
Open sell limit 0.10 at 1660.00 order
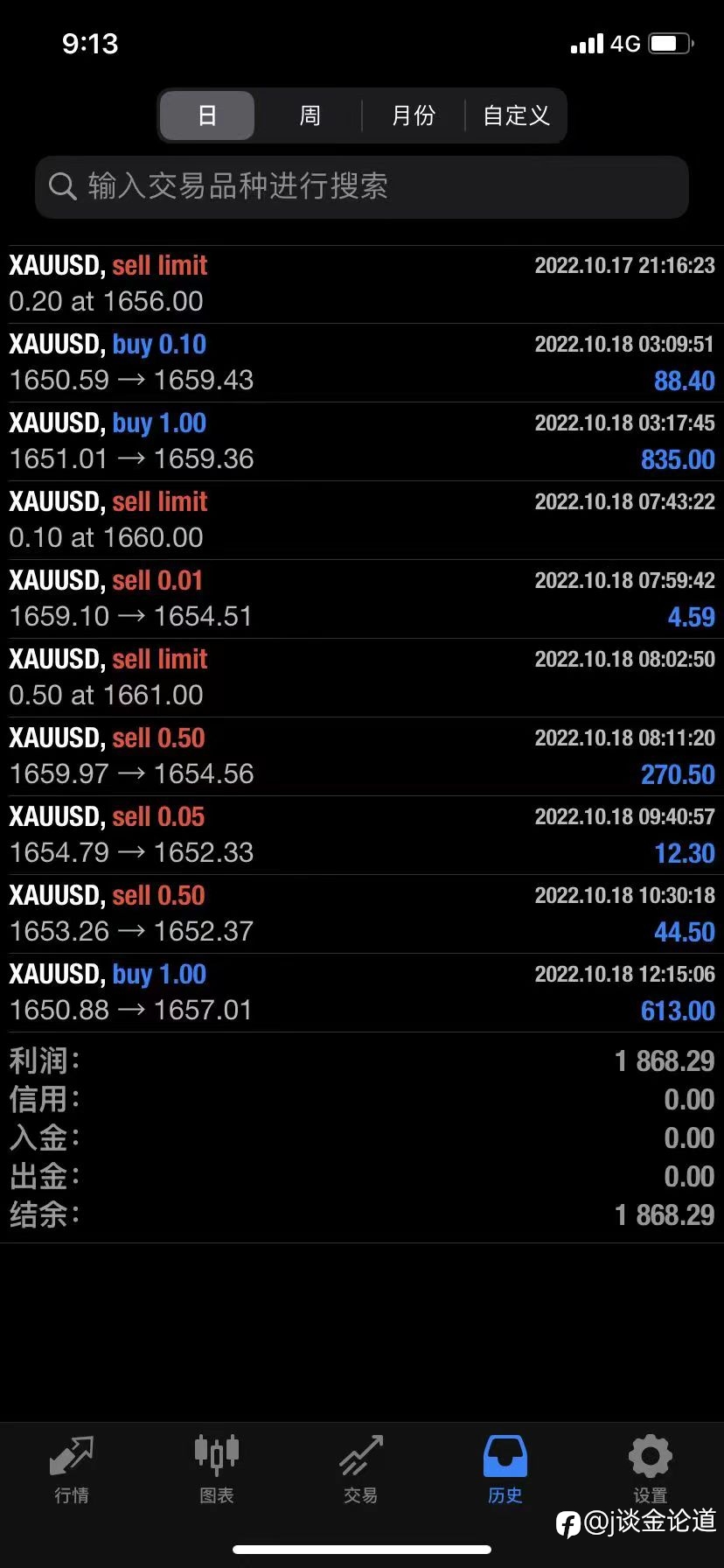[362, 521]
